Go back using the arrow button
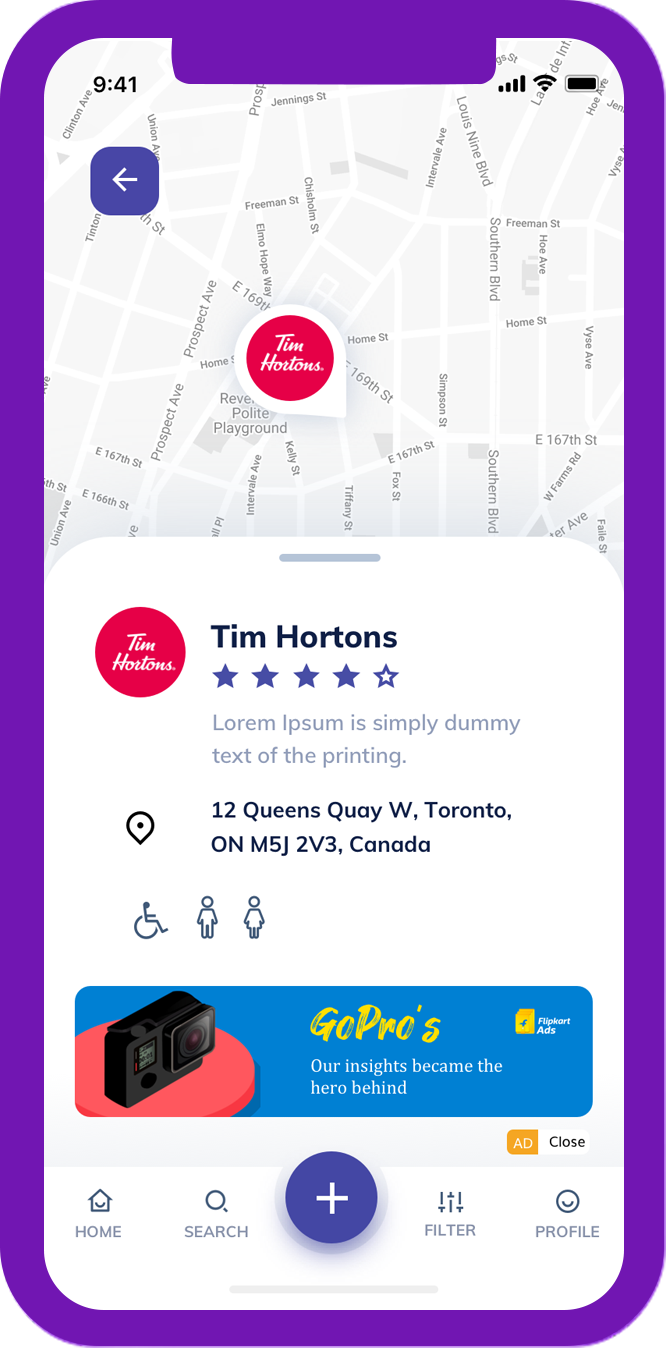The height and width of the screenshot is (1348, 666). (x=125, y=180)
